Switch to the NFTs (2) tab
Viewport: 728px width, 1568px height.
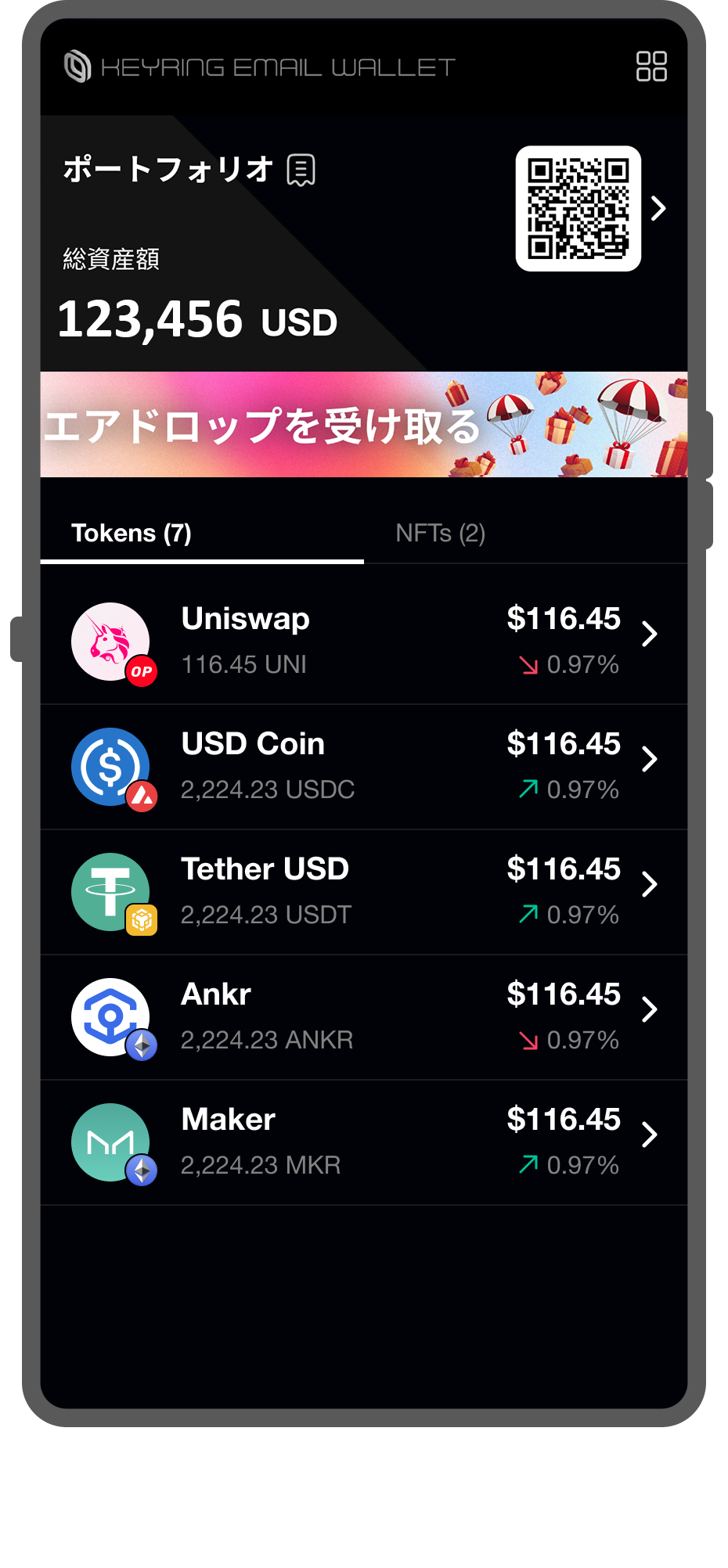(440, 534)
